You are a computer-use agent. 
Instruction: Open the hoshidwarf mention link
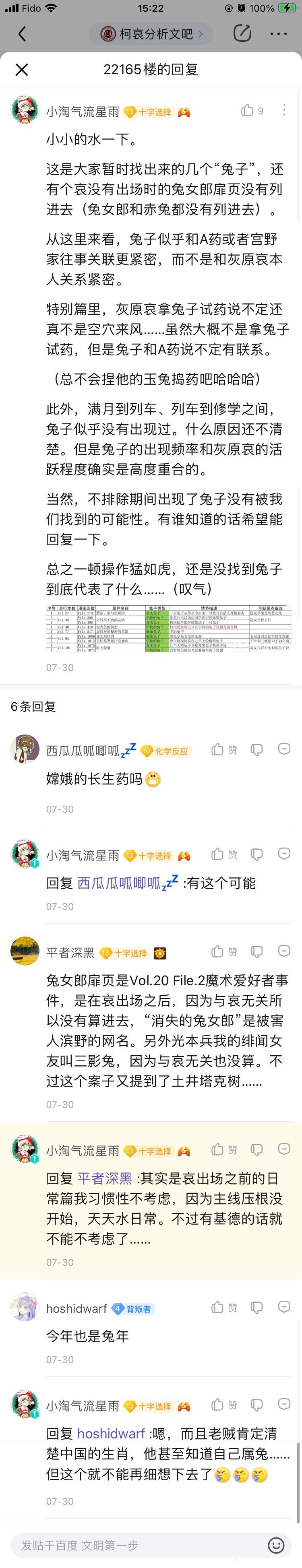[x=111, y=1434]
